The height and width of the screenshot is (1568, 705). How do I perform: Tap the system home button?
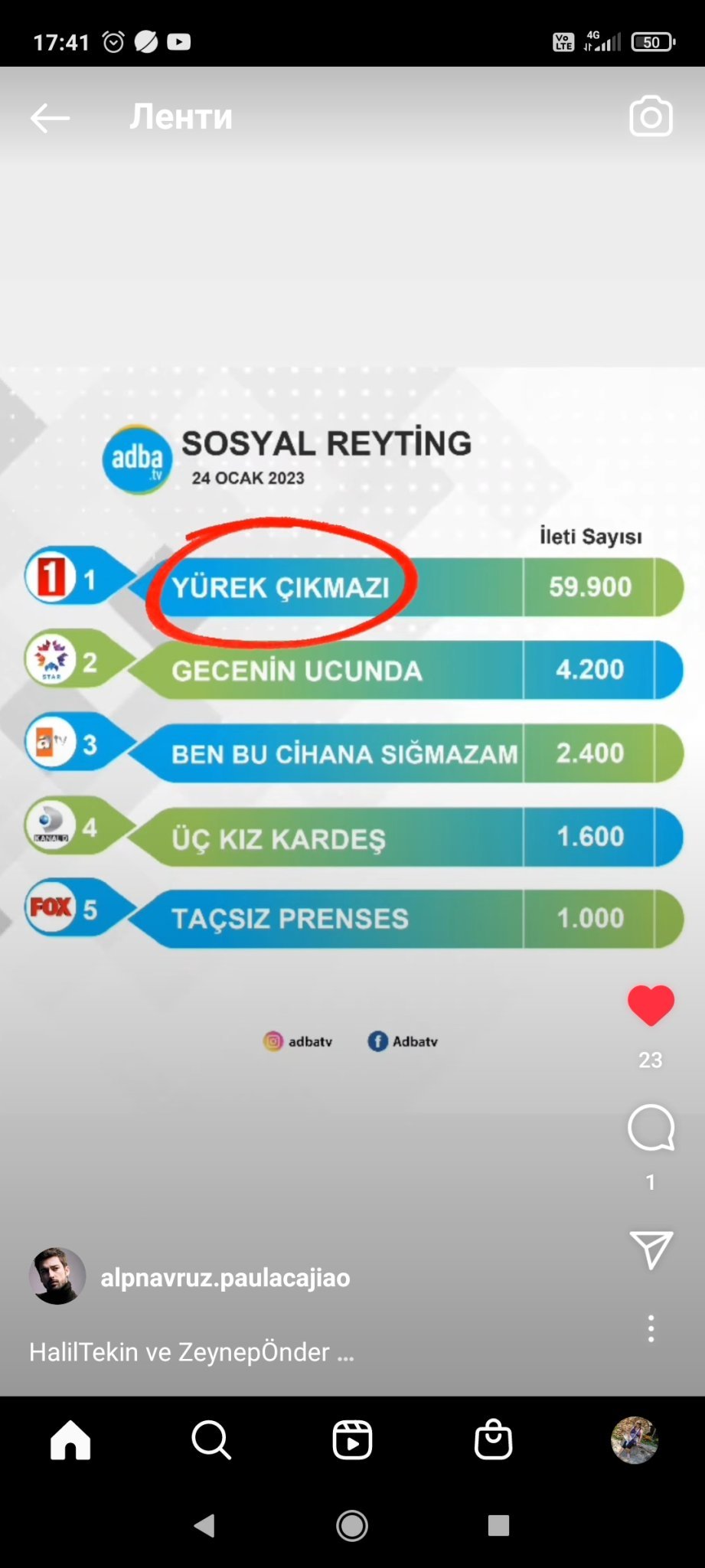coord(352,1526)
